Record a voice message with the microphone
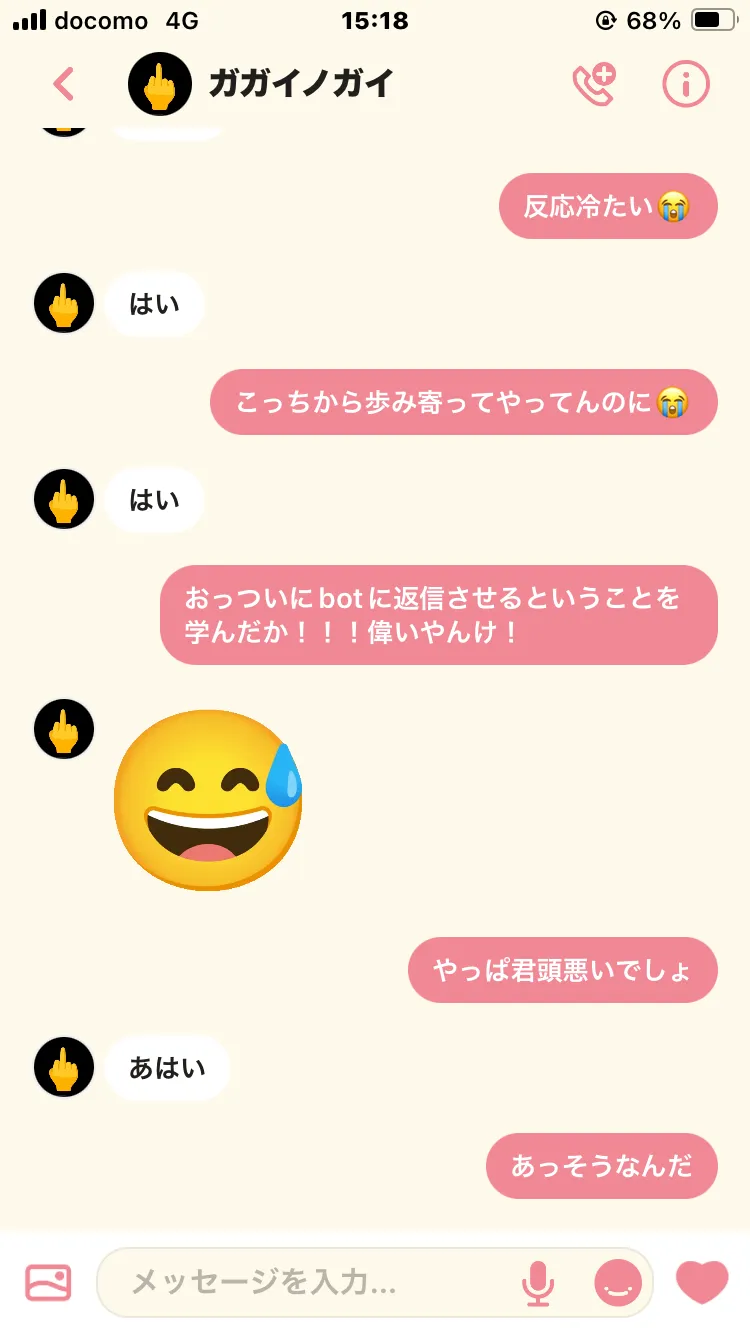 tap(538, 1283)
